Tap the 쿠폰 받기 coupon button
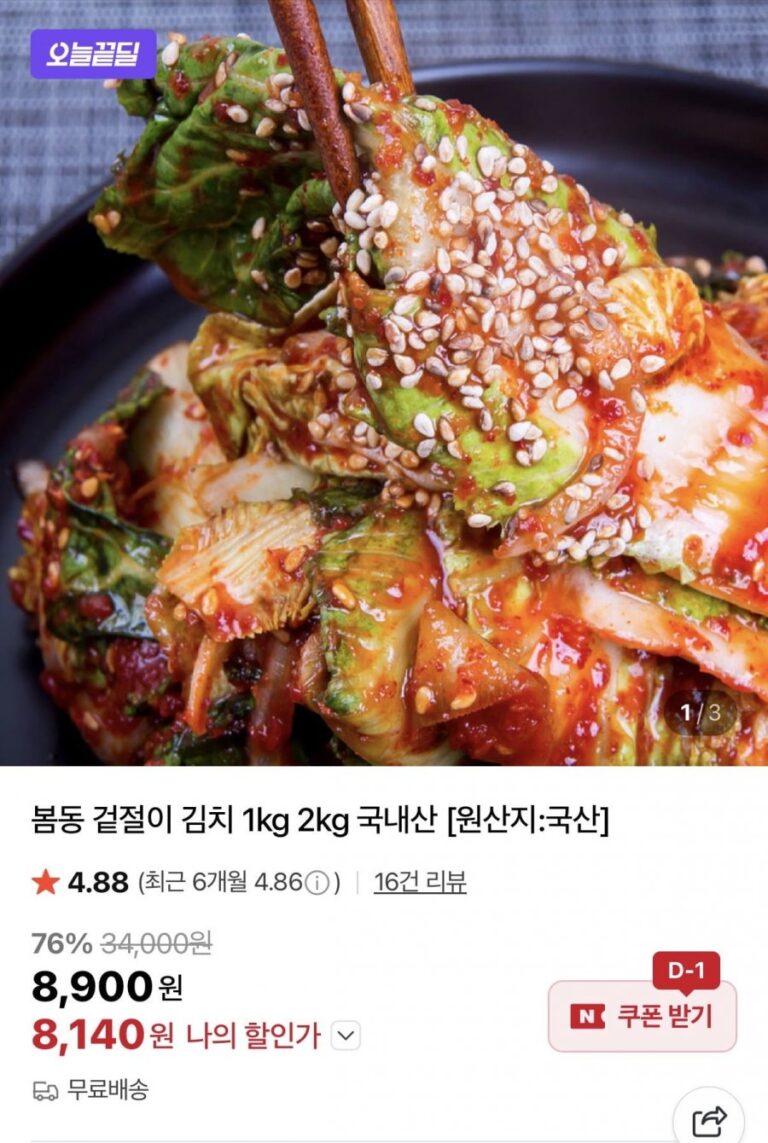 [x=642, y=1016]
